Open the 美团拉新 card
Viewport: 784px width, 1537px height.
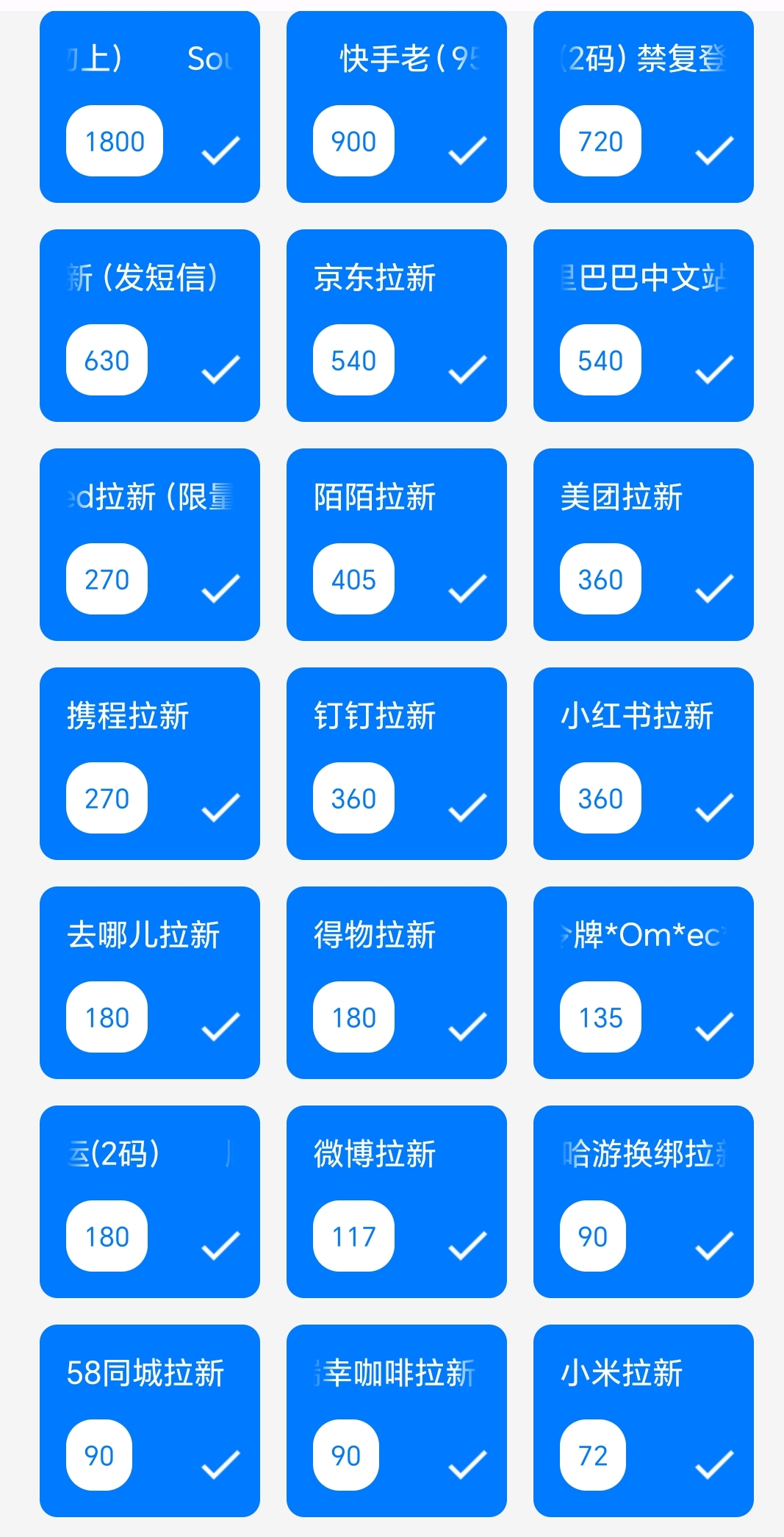(x=643, y=544)
